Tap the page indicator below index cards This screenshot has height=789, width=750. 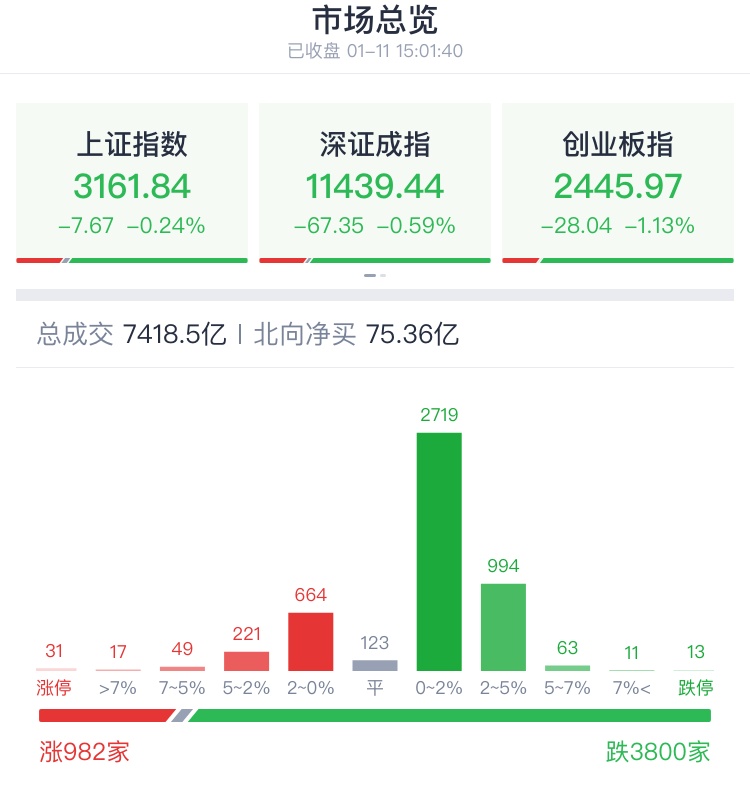coord(375,275)
